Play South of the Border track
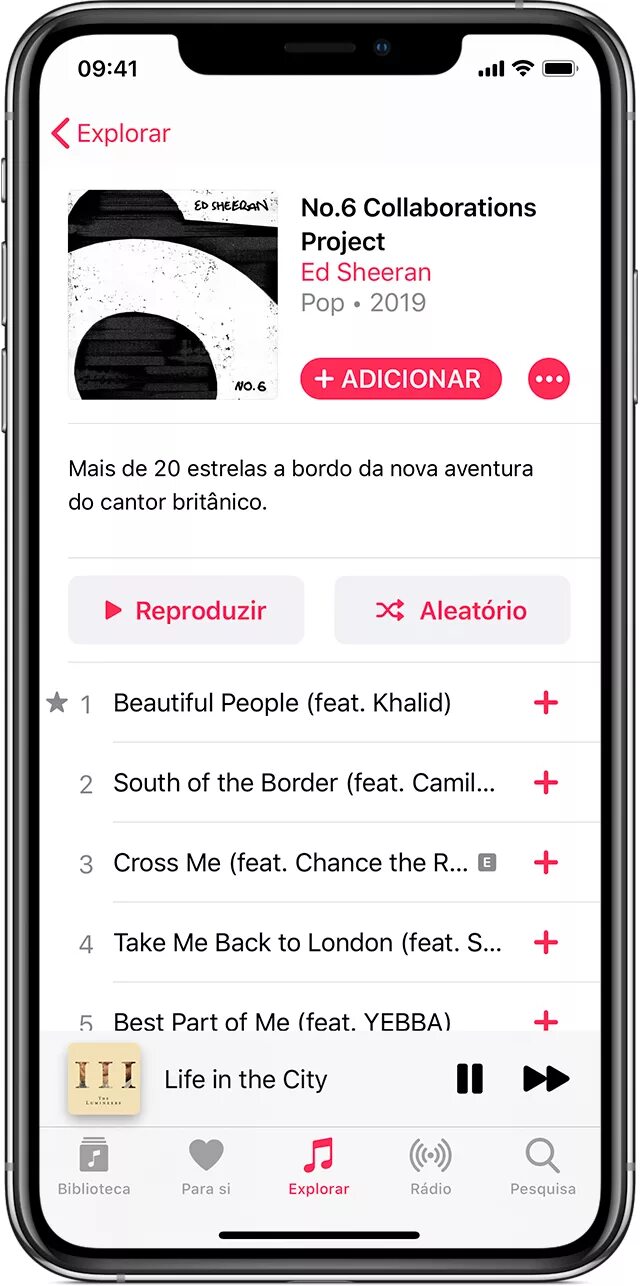640x1286 pixels. [x=304, y=783]
